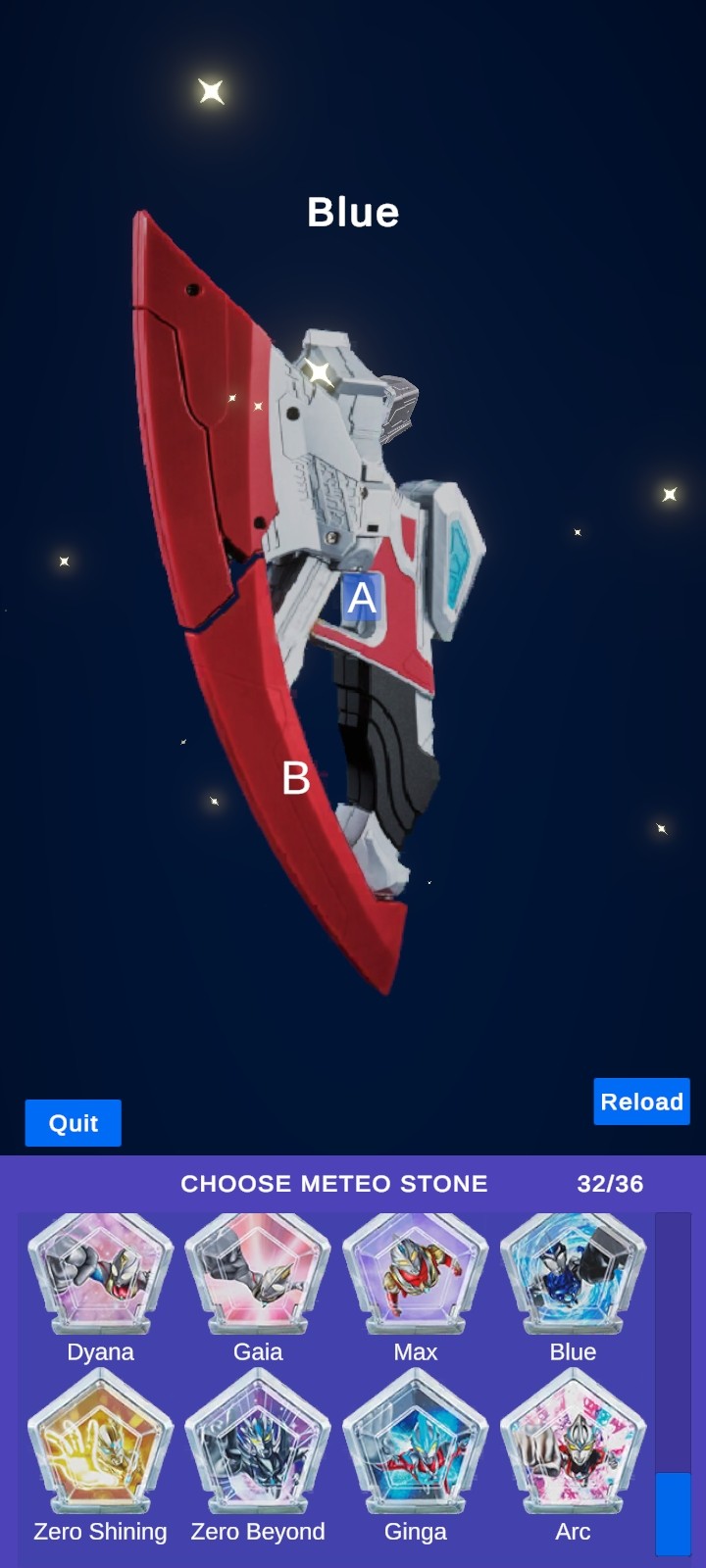Tap the B button on the blade
Image resolution: width=706 pixels, height=1568 pixels.
[295, 779]
